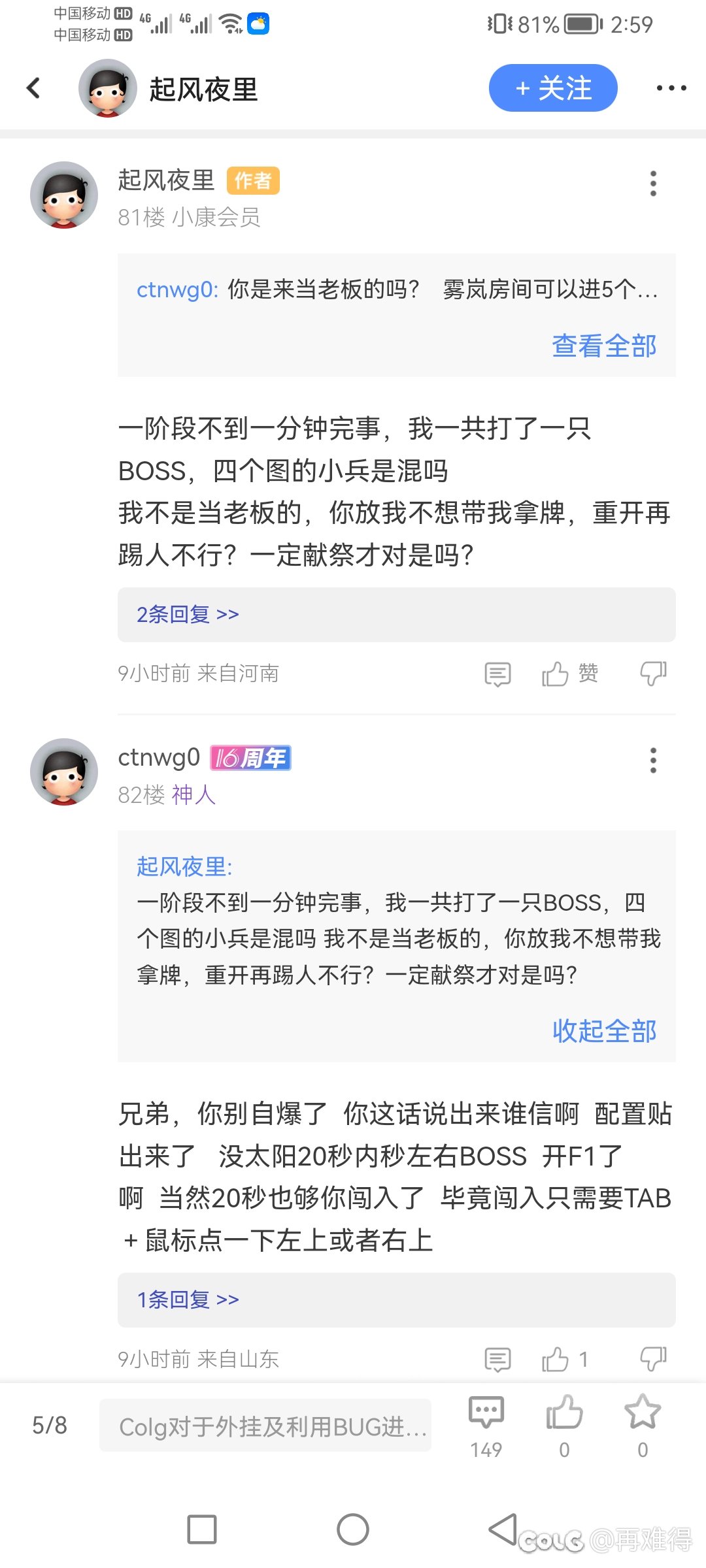Screen dimensions: 706x1568
Task: Dislike ctnwg0's 82楼 post
Action: (652, 1360)
